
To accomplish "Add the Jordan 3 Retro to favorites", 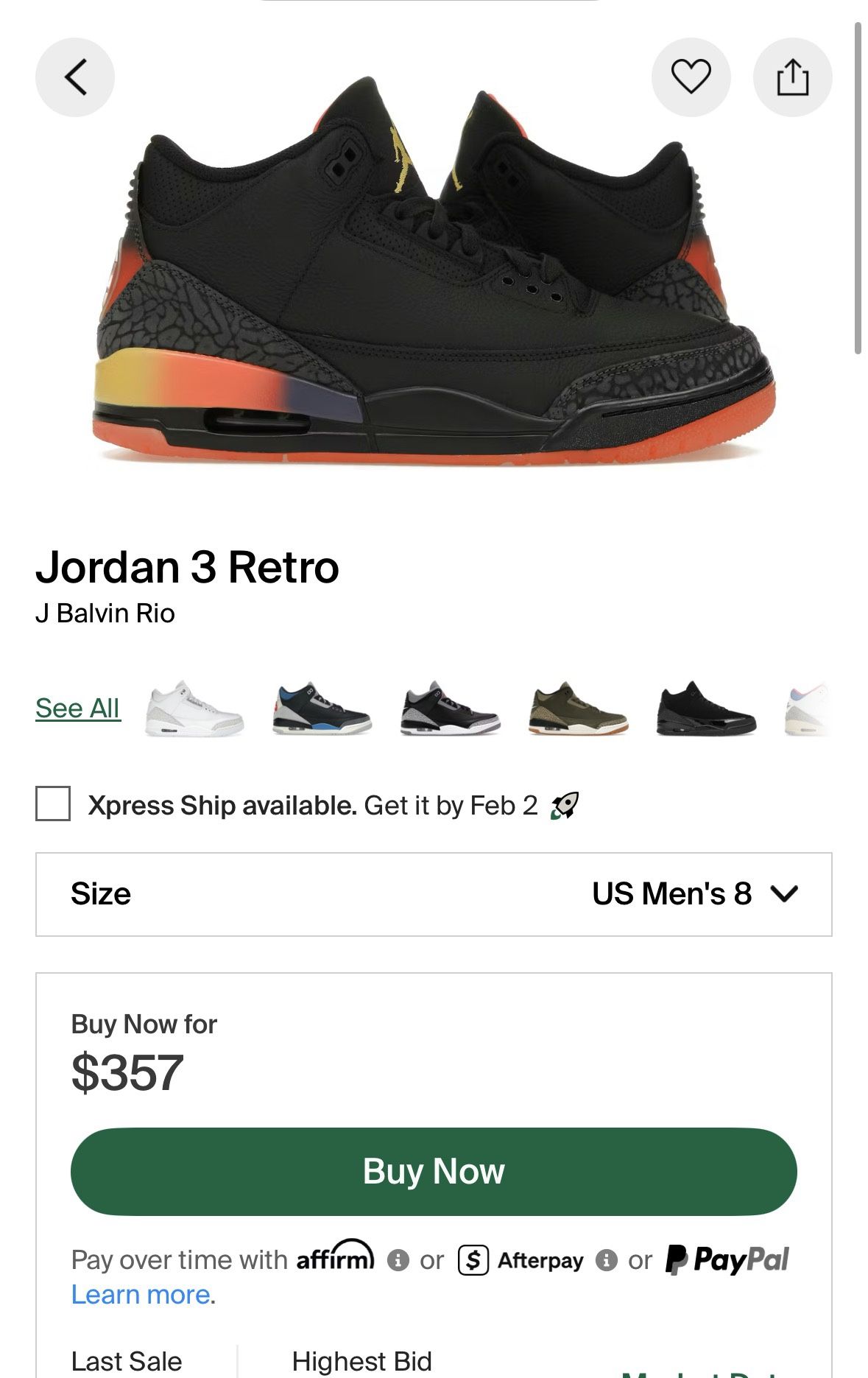I will point(691,77).
